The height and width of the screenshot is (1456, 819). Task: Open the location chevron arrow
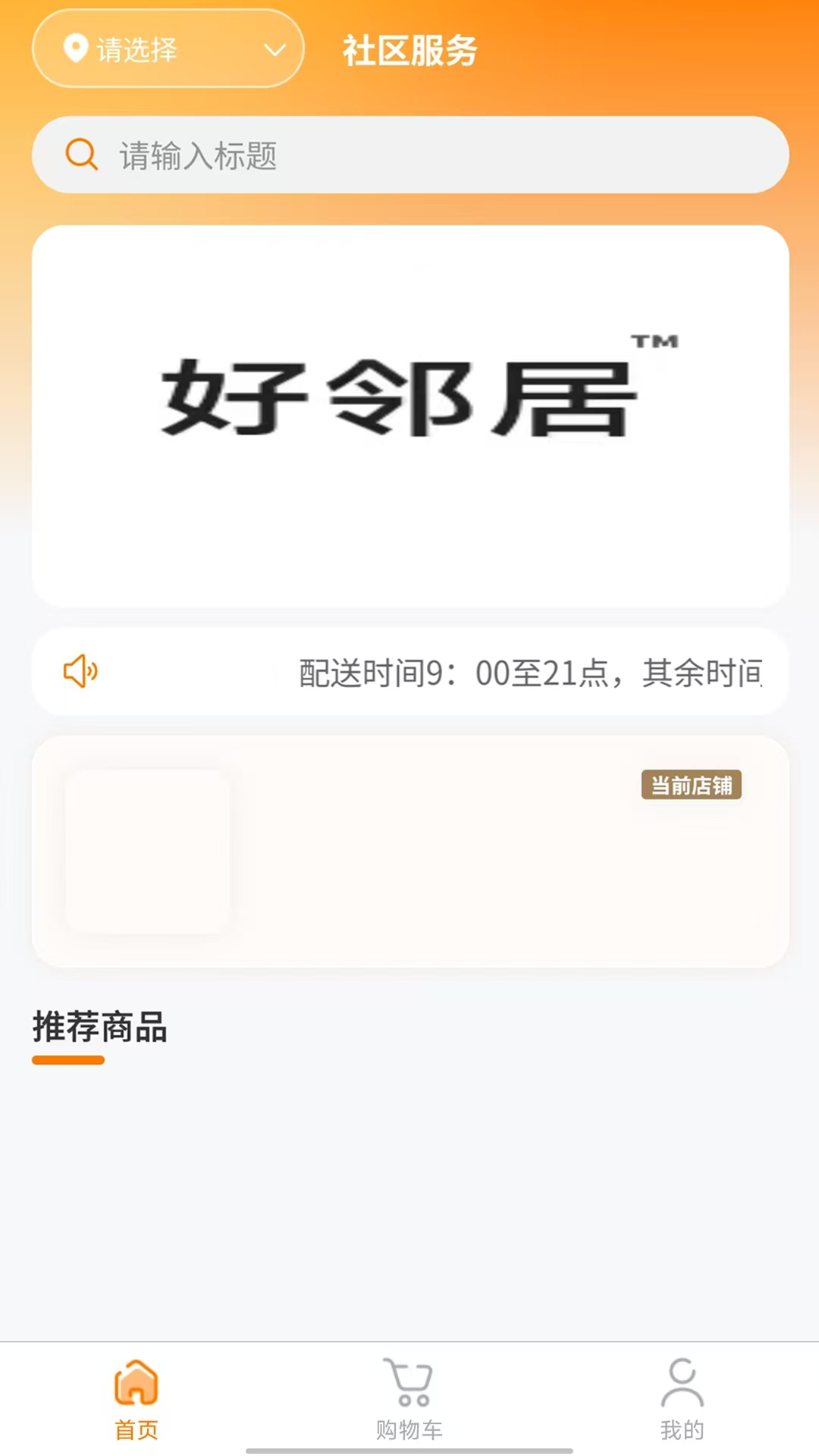pyautogui.click(x=275, y=50)
